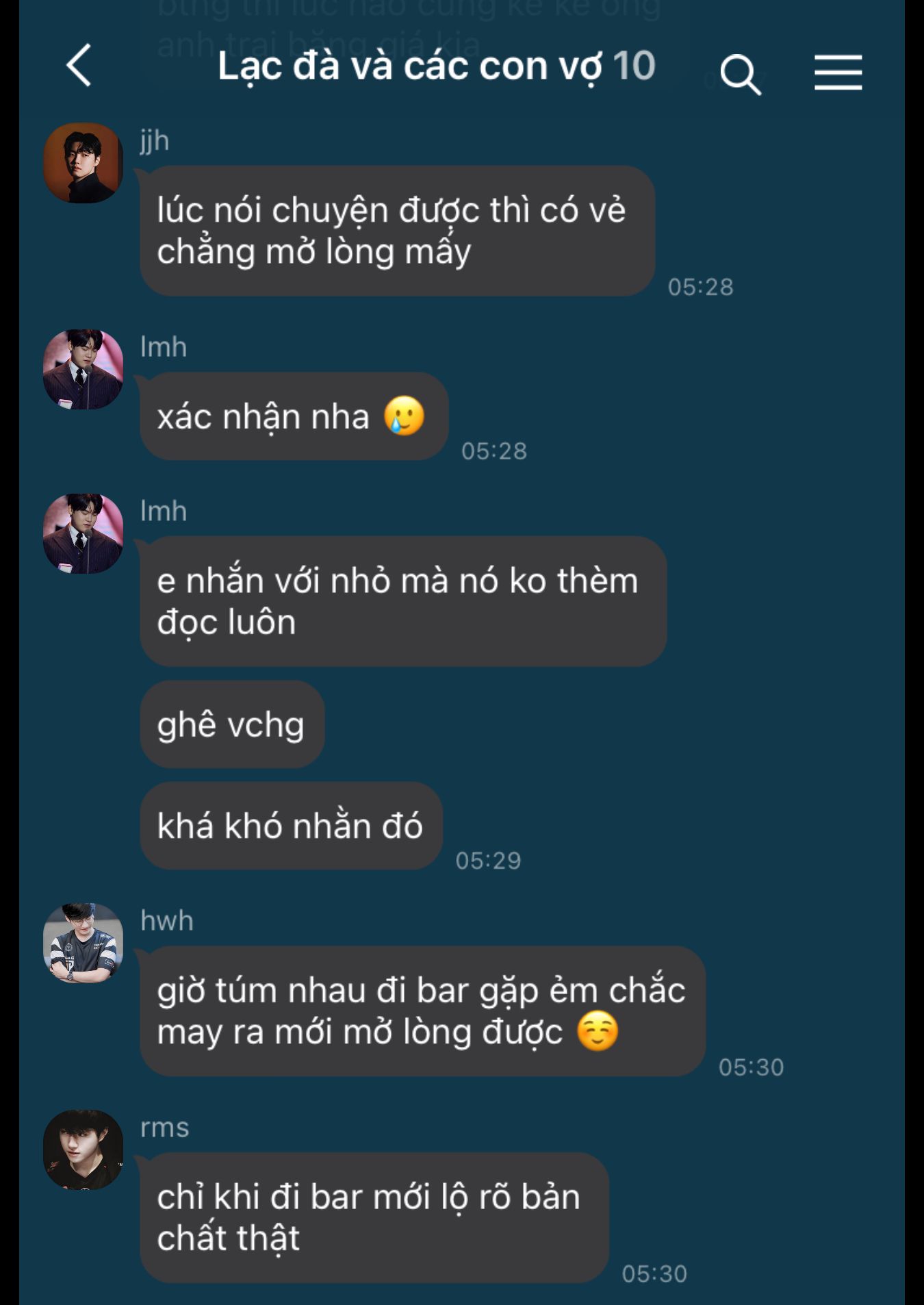This screenshot has width=924, height=1305.
Task: Search within this chat
Action: coord(741,74)
